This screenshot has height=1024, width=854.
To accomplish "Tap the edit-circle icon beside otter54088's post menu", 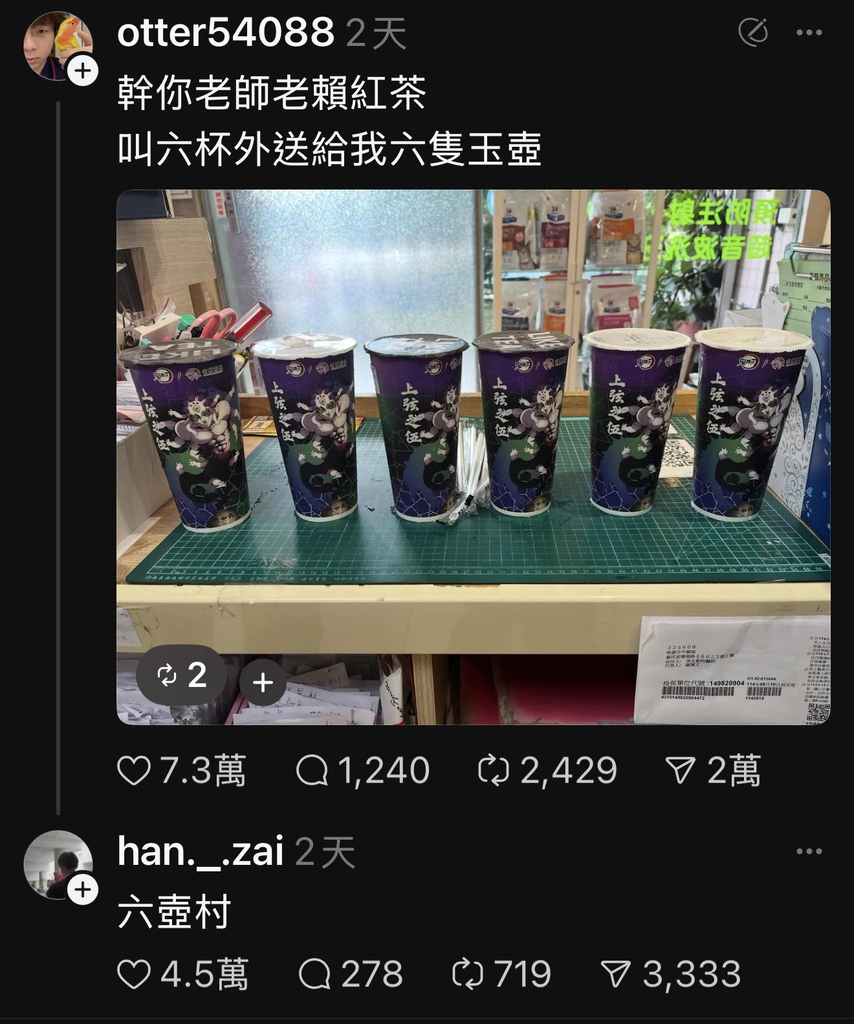I will [x=752, y=33].
